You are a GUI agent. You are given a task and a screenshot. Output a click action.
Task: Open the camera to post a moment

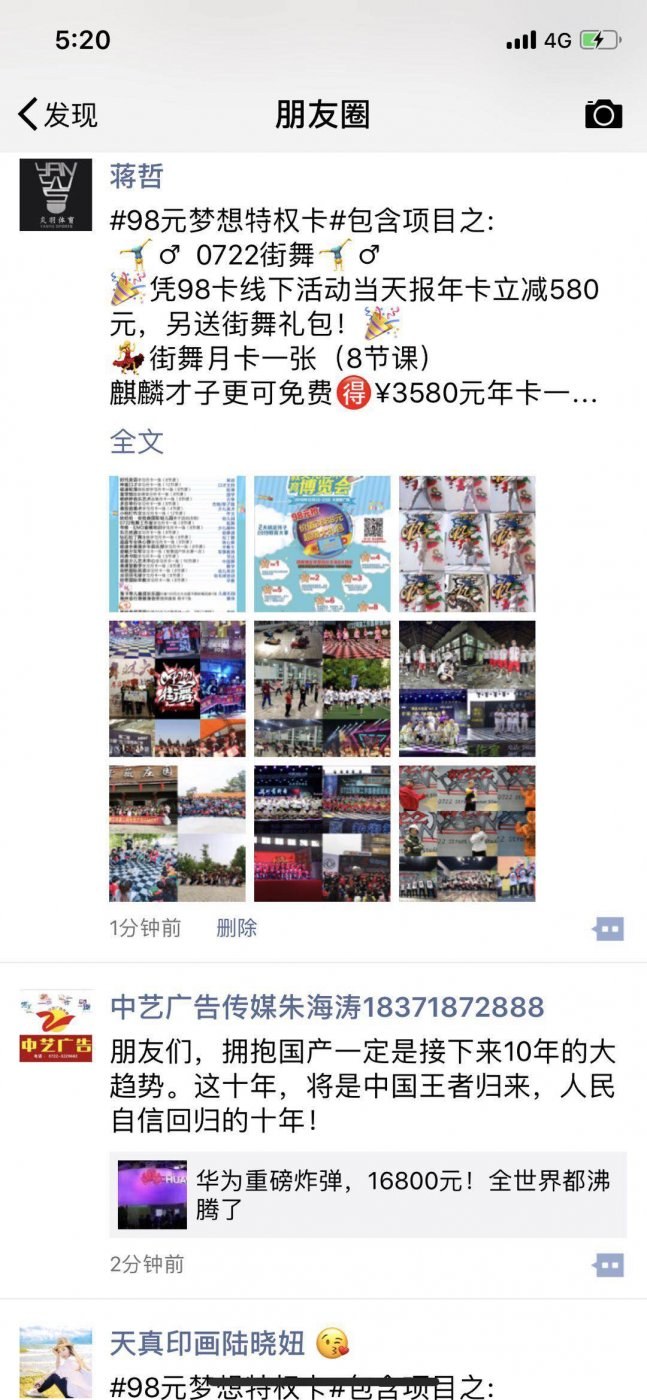pos(603,114)
